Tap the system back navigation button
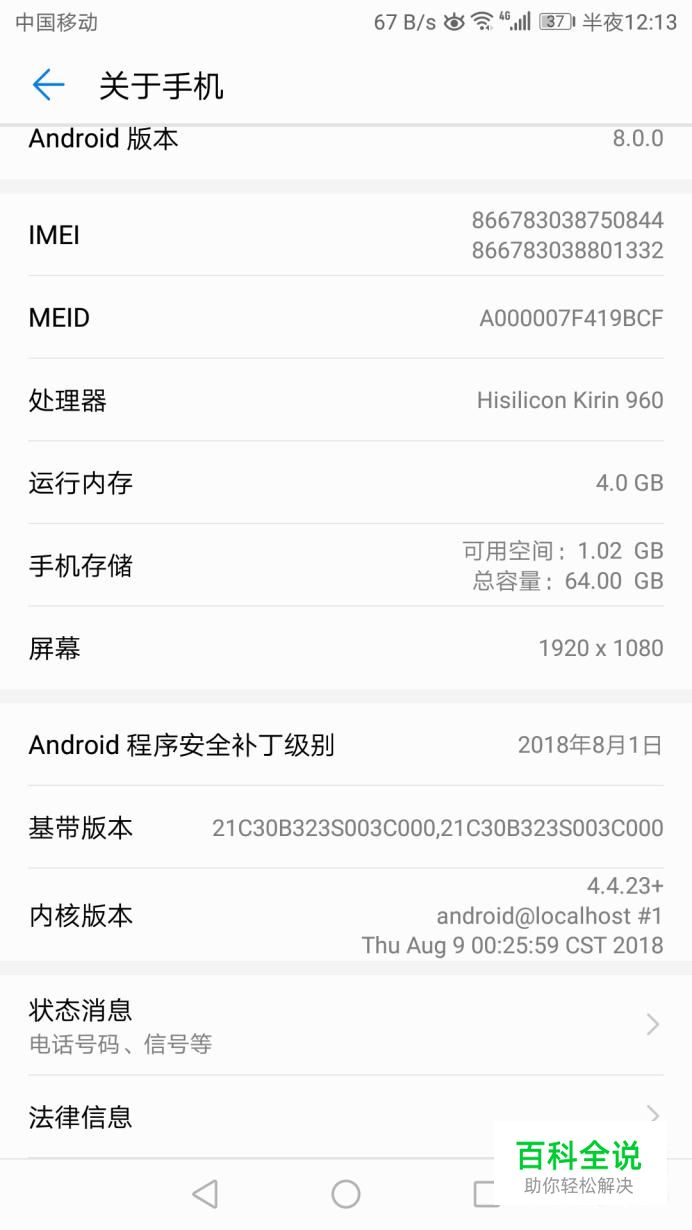692x1230 pixels. 205,1193
